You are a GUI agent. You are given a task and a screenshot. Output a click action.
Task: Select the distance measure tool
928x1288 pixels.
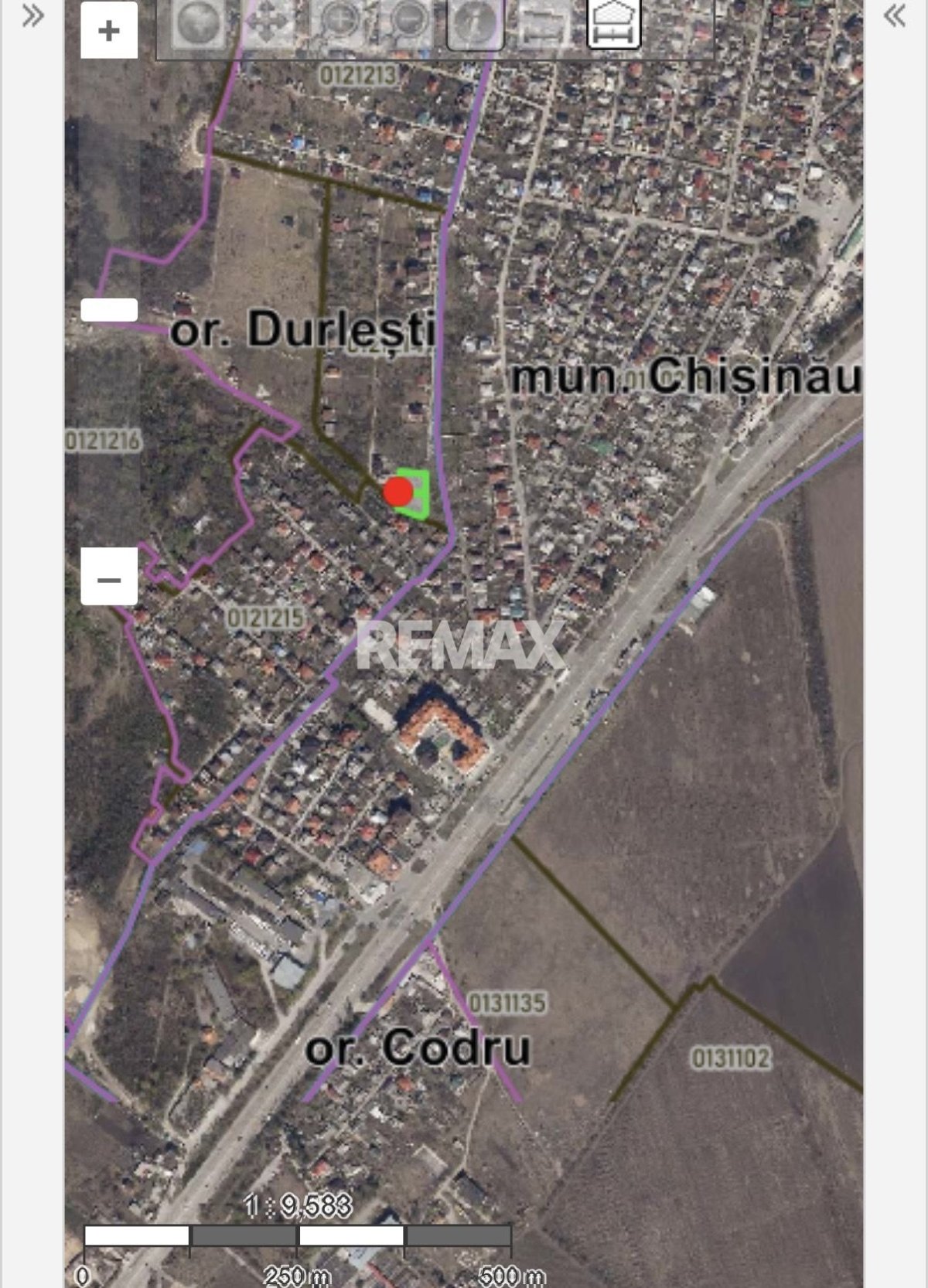(x=544, y=25)
